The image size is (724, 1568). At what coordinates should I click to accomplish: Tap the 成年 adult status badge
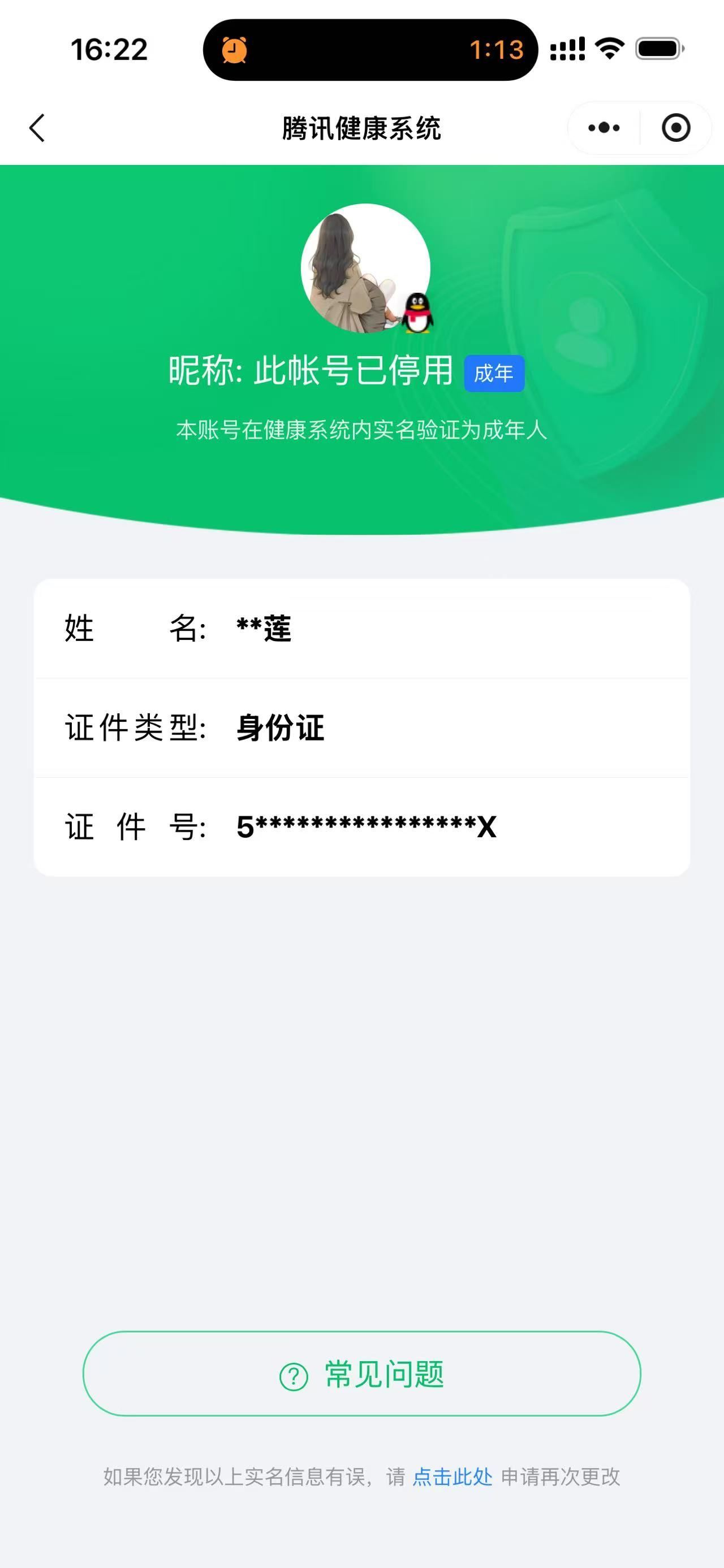click(x=494, y=374)
